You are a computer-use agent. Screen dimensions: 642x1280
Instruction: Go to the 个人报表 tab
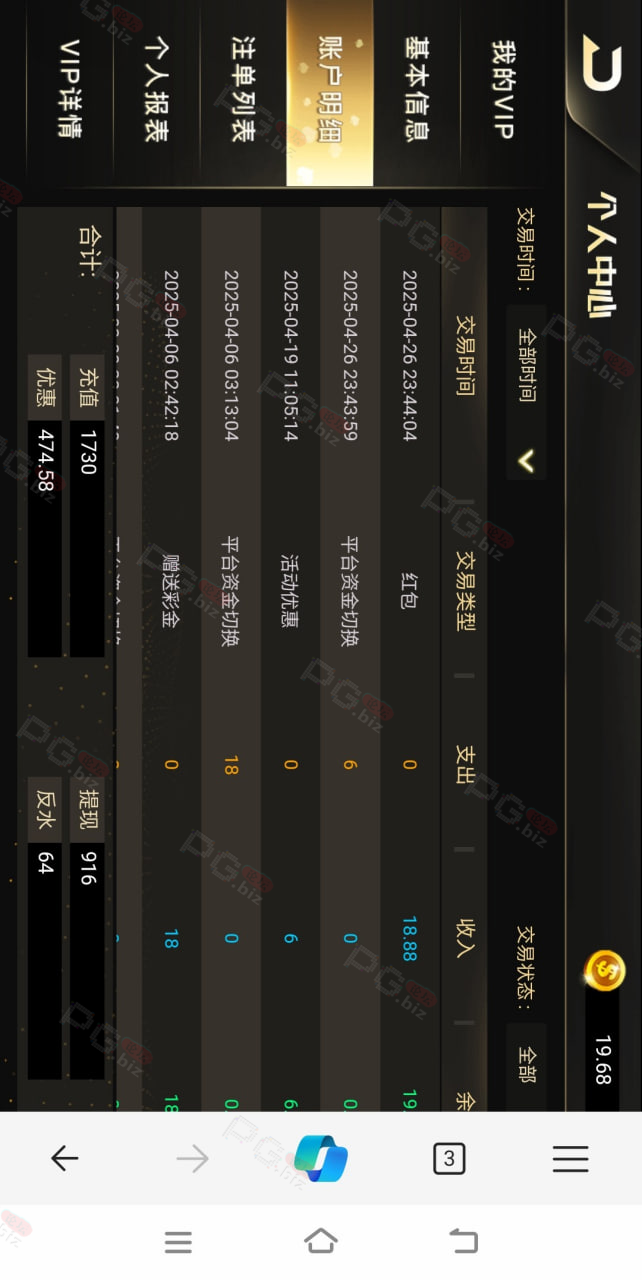156,90
